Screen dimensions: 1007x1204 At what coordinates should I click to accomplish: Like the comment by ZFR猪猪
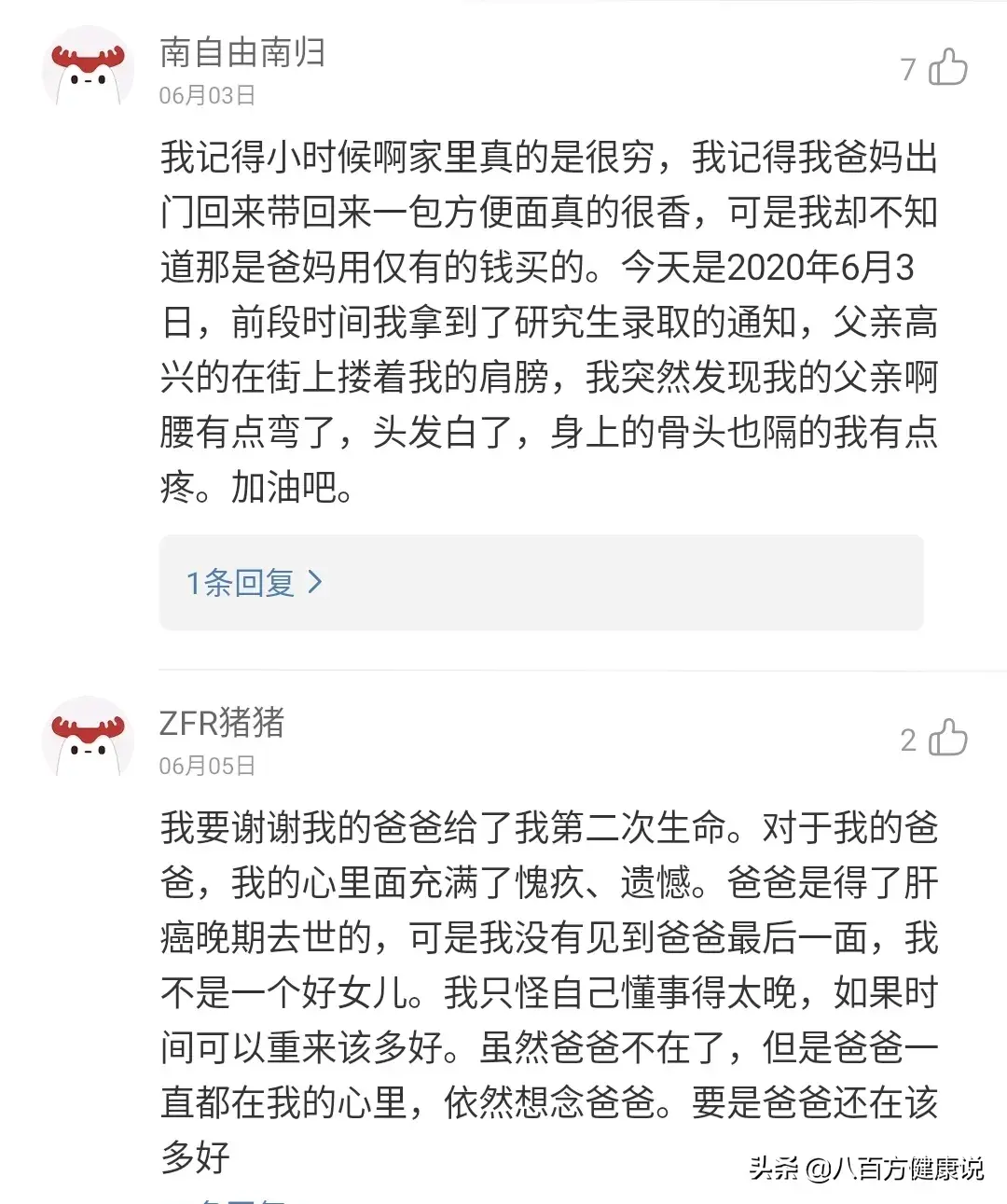947,739
